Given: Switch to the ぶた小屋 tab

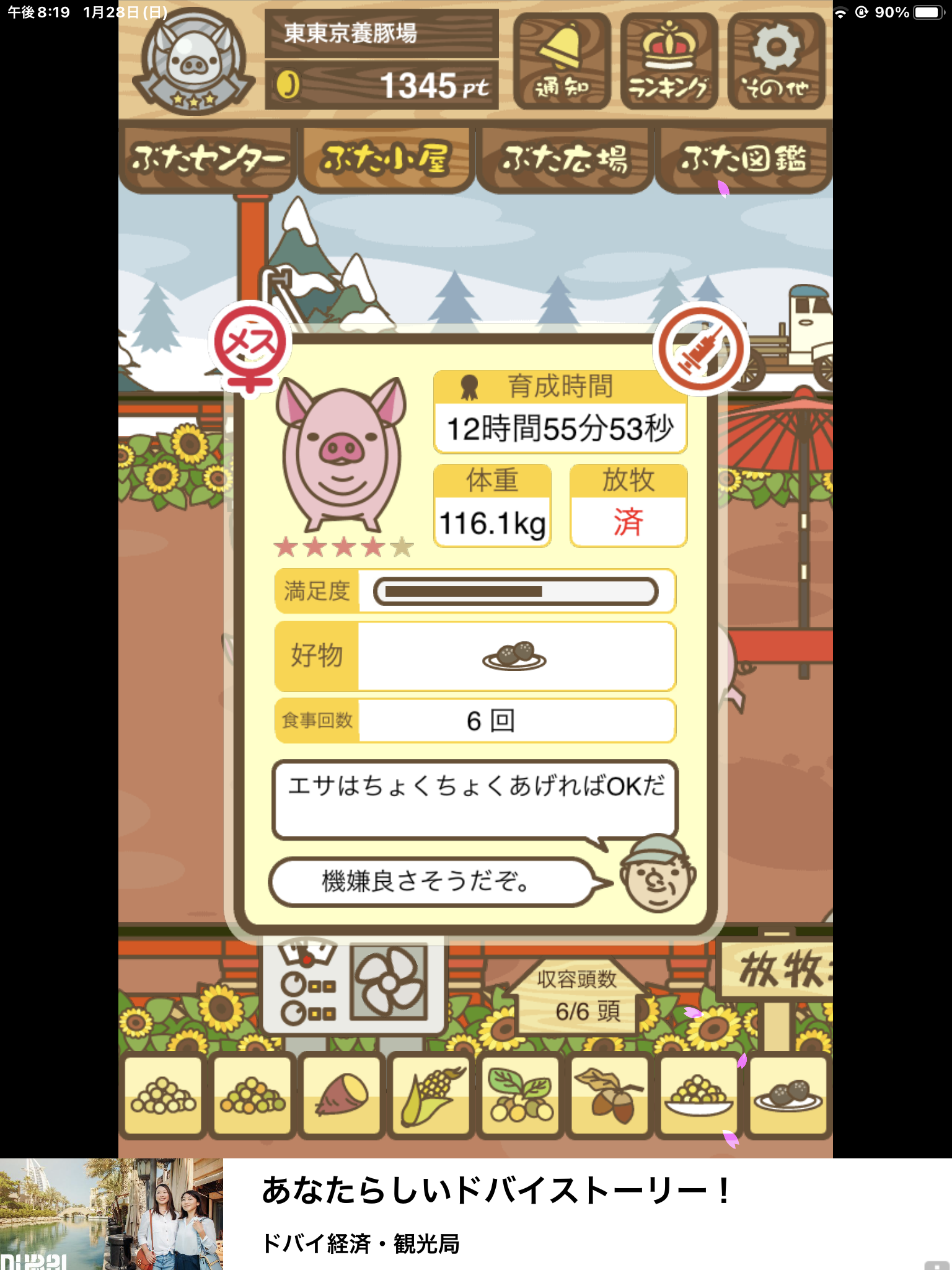Looking at the screenshot, I should click(x=386, y=159).
